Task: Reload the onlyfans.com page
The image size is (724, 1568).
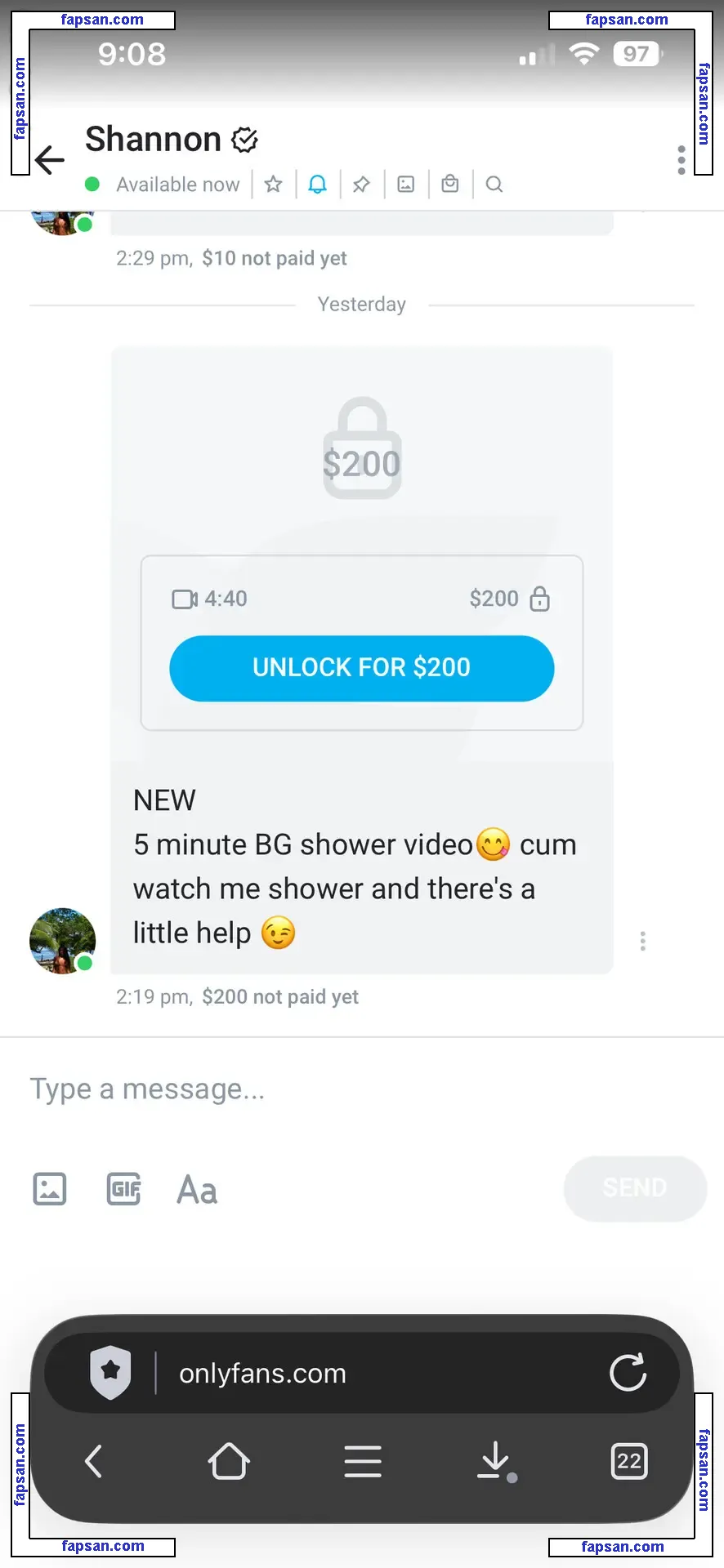Action: pos(628,1373)
